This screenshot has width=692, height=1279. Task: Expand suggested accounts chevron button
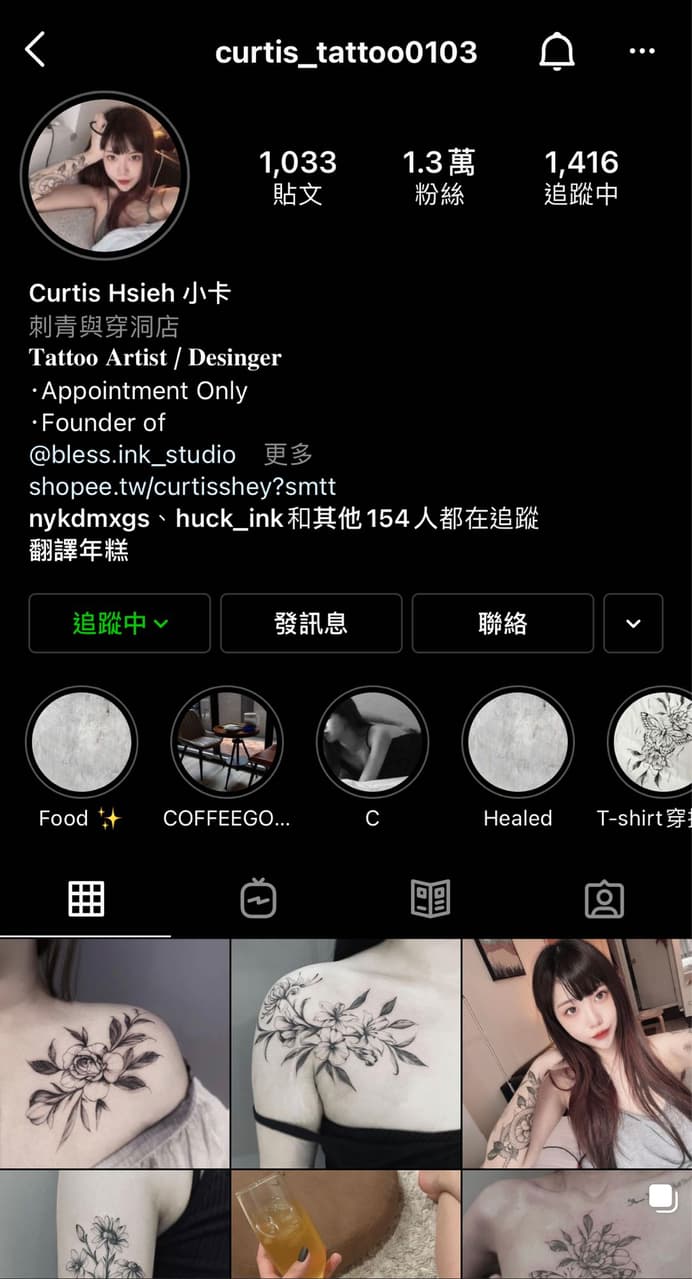coord(633,623)
